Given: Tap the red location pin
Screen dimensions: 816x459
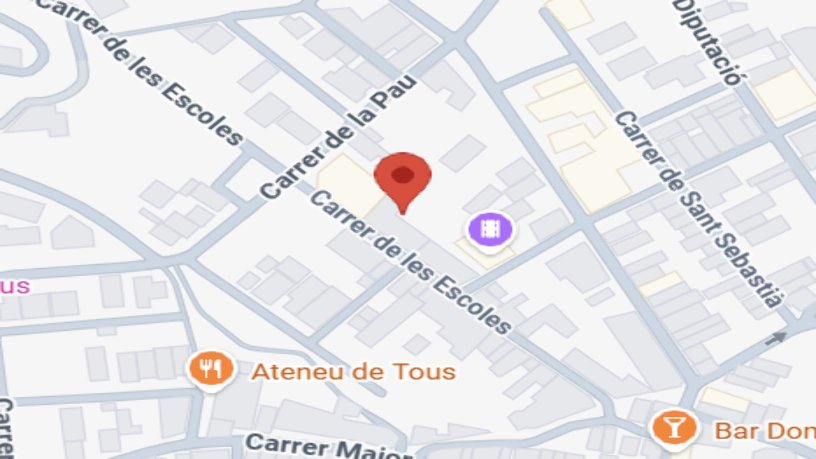Looking at the screenshot, I should click(x=402, y=179).
